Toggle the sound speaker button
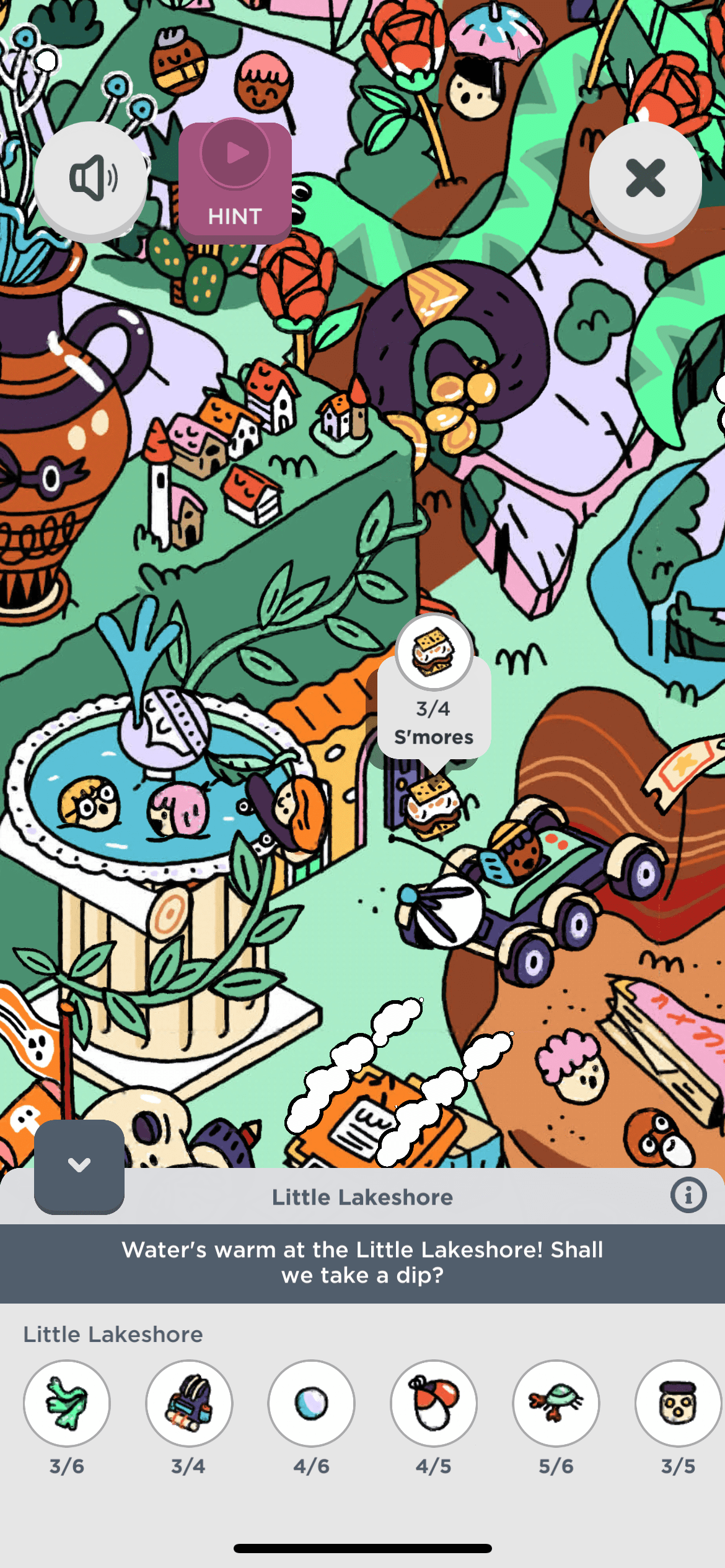Image resolution: width=725 pixels, height=1568 pixels. 92,178
